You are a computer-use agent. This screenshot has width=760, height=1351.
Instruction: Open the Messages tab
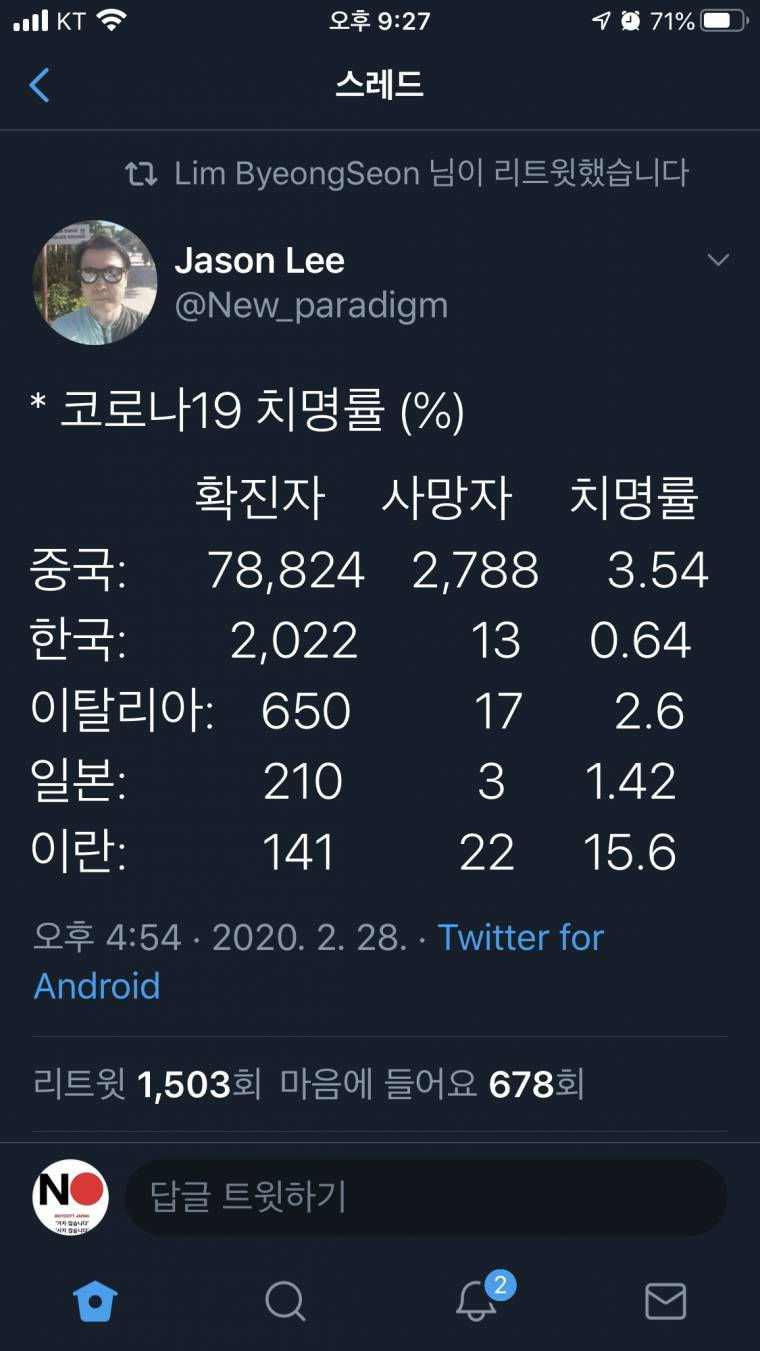[x=665, y=1302]
